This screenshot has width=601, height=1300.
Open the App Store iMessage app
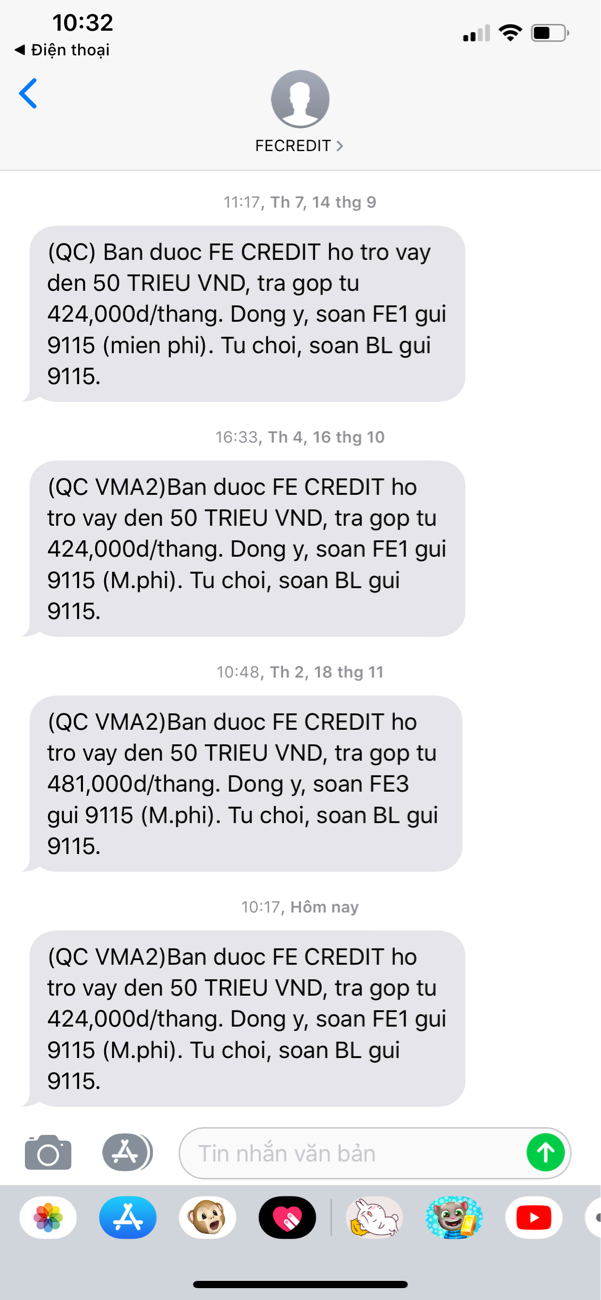tap(128, 1217)
